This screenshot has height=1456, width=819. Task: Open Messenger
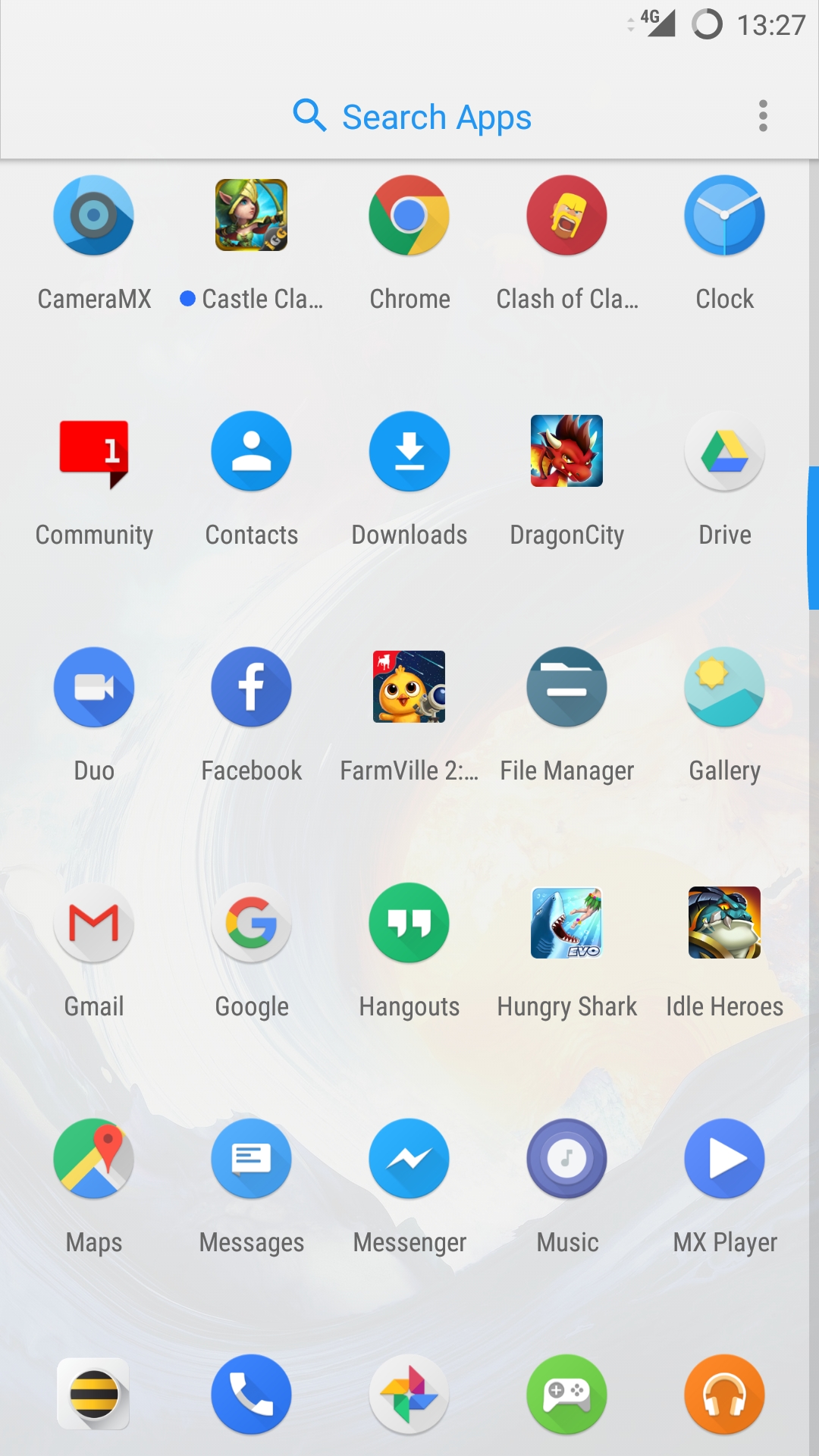(409, 1159)
